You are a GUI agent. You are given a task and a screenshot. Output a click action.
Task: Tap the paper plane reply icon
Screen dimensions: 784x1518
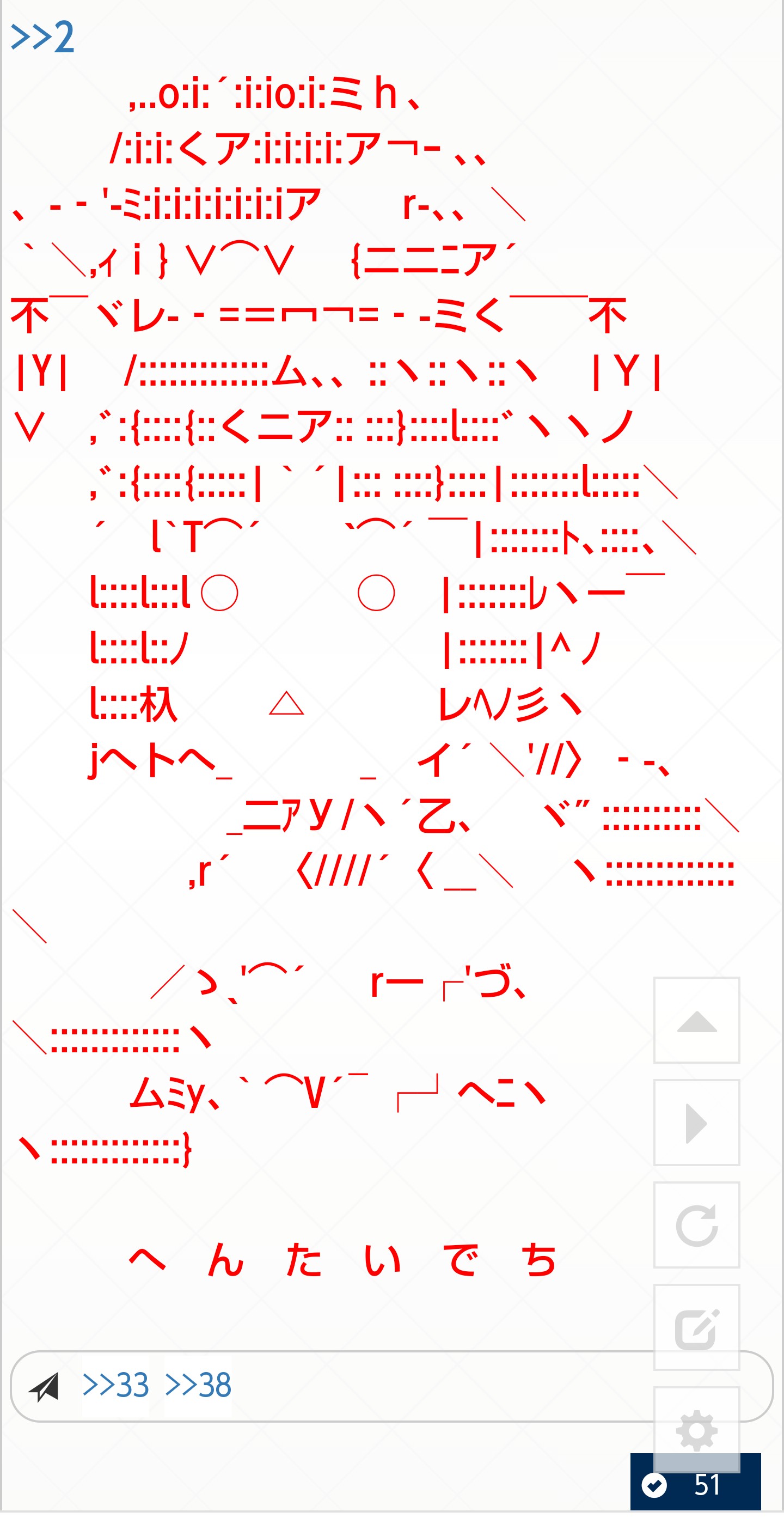(44, 1387)
